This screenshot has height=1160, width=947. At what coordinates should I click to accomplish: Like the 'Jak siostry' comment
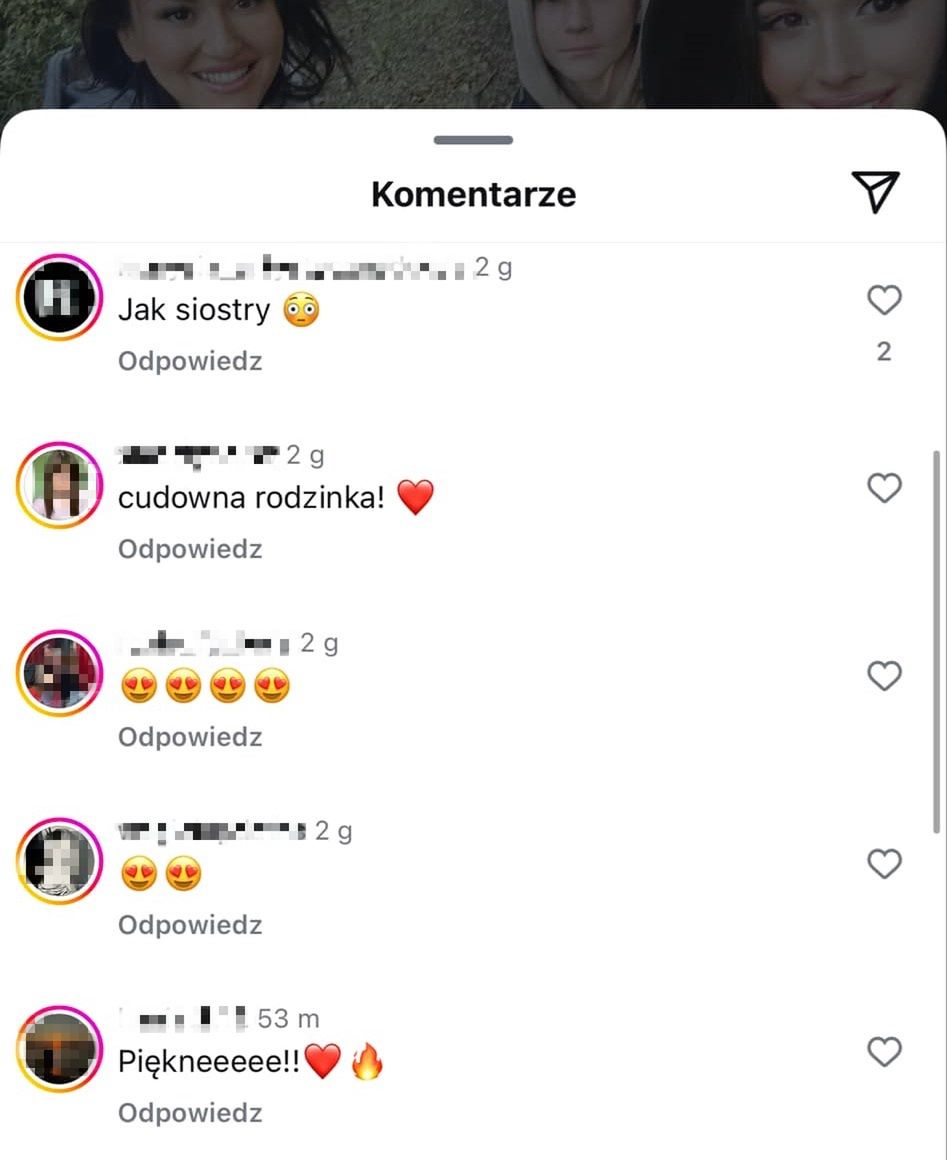point(884,300)
